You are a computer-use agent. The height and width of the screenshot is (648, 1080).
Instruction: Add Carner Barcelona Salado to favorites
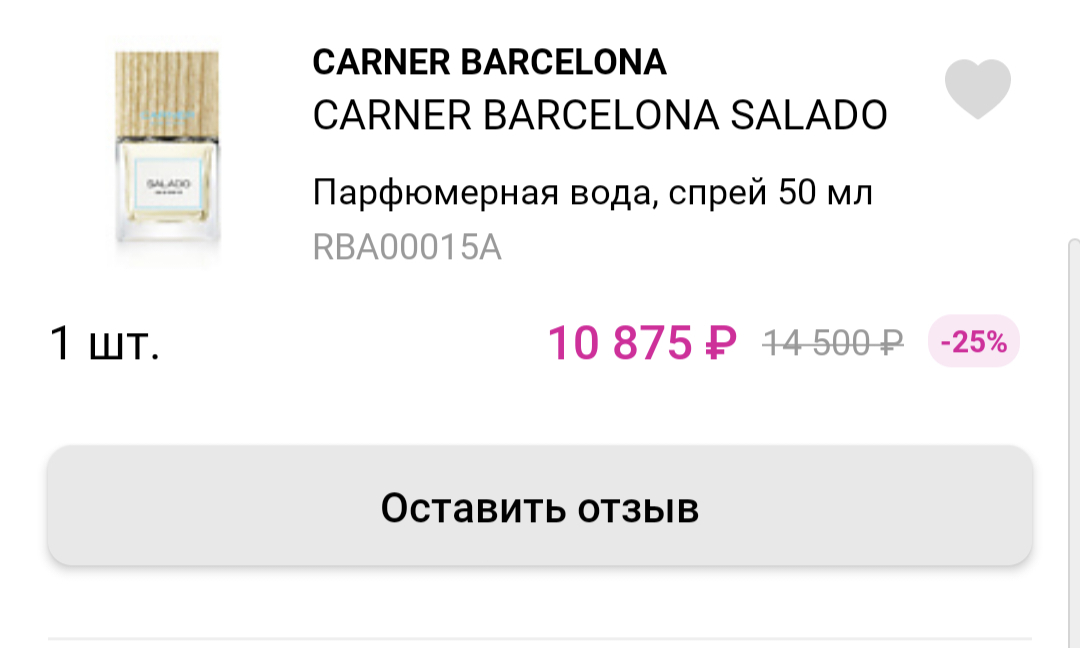click(x=978, y=89)
